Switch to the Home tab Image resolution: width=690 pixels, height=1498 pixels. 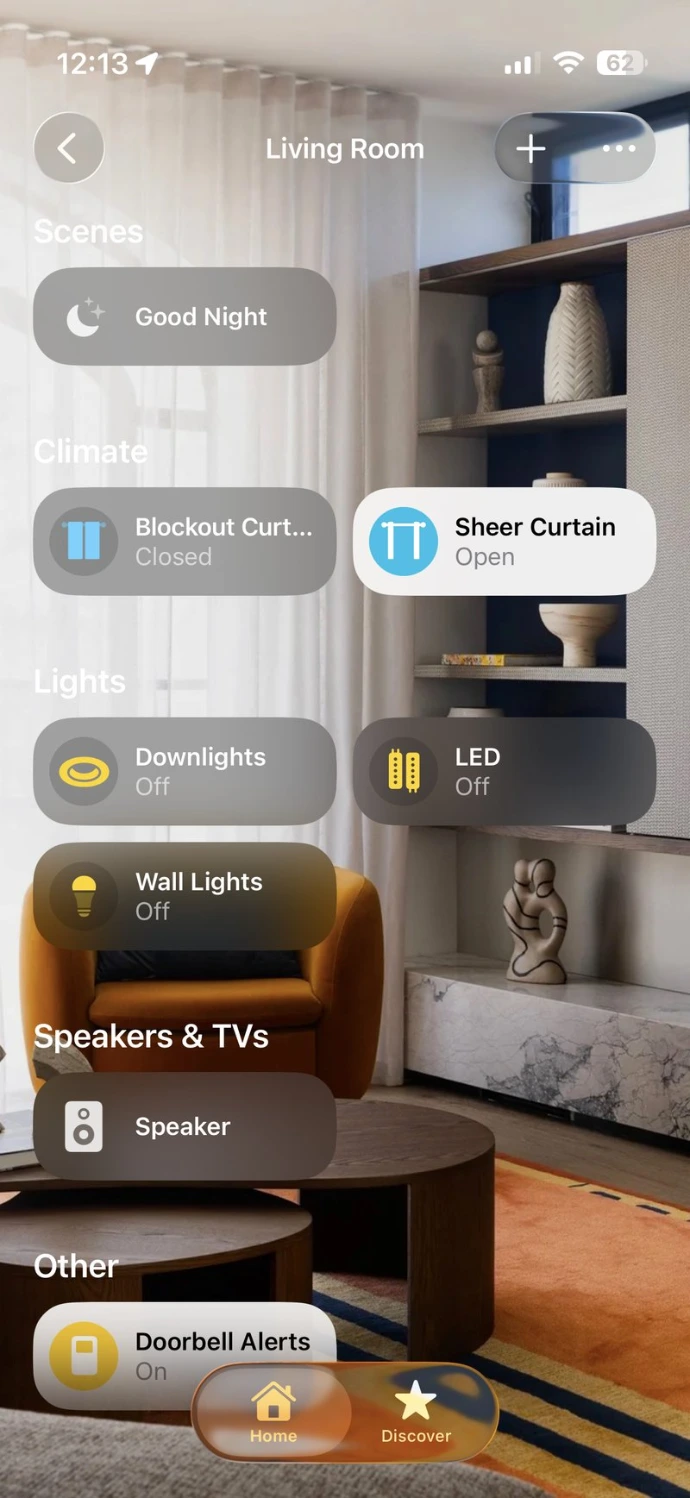(x=273, y=1412)
